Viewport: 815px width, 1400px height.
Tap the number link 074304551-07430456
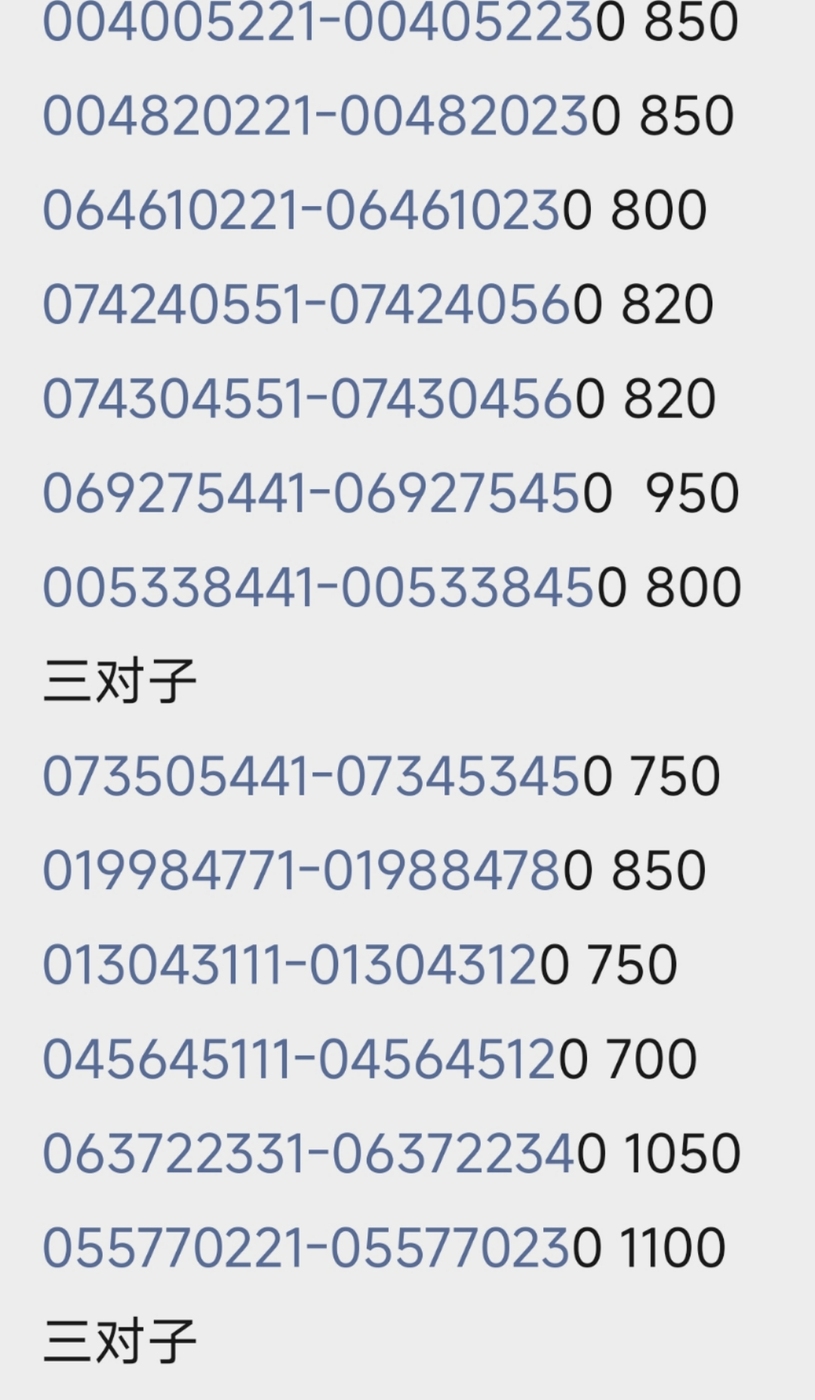click(309, 398)
